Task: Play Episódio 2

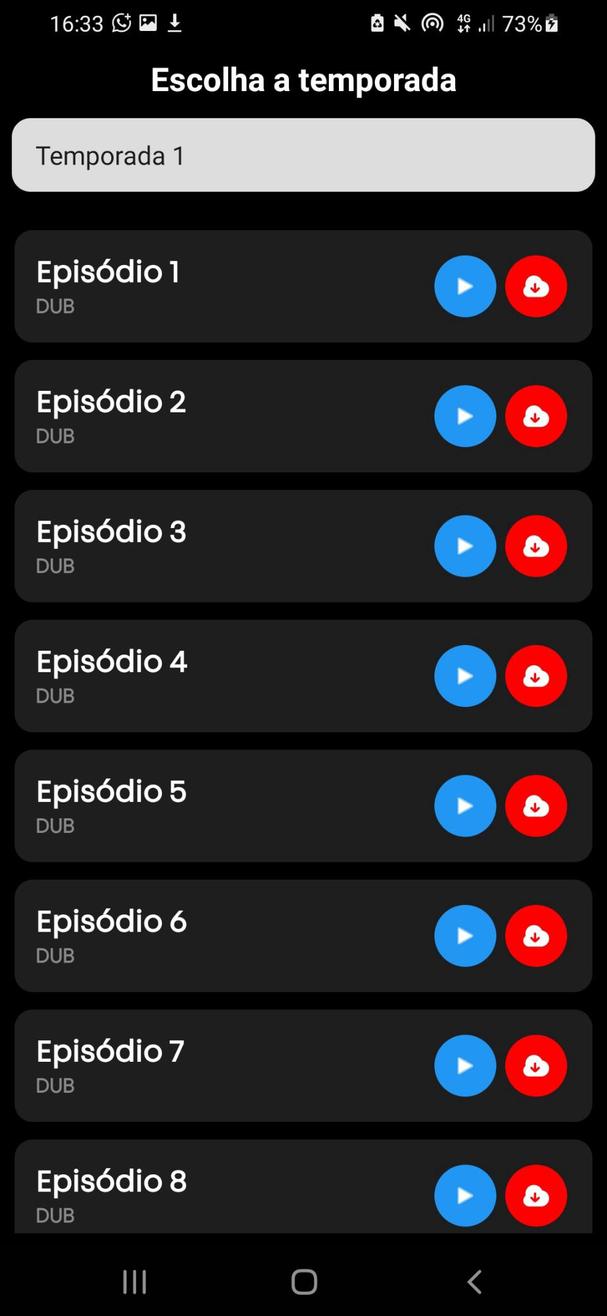Action: [x=465, y=416]
